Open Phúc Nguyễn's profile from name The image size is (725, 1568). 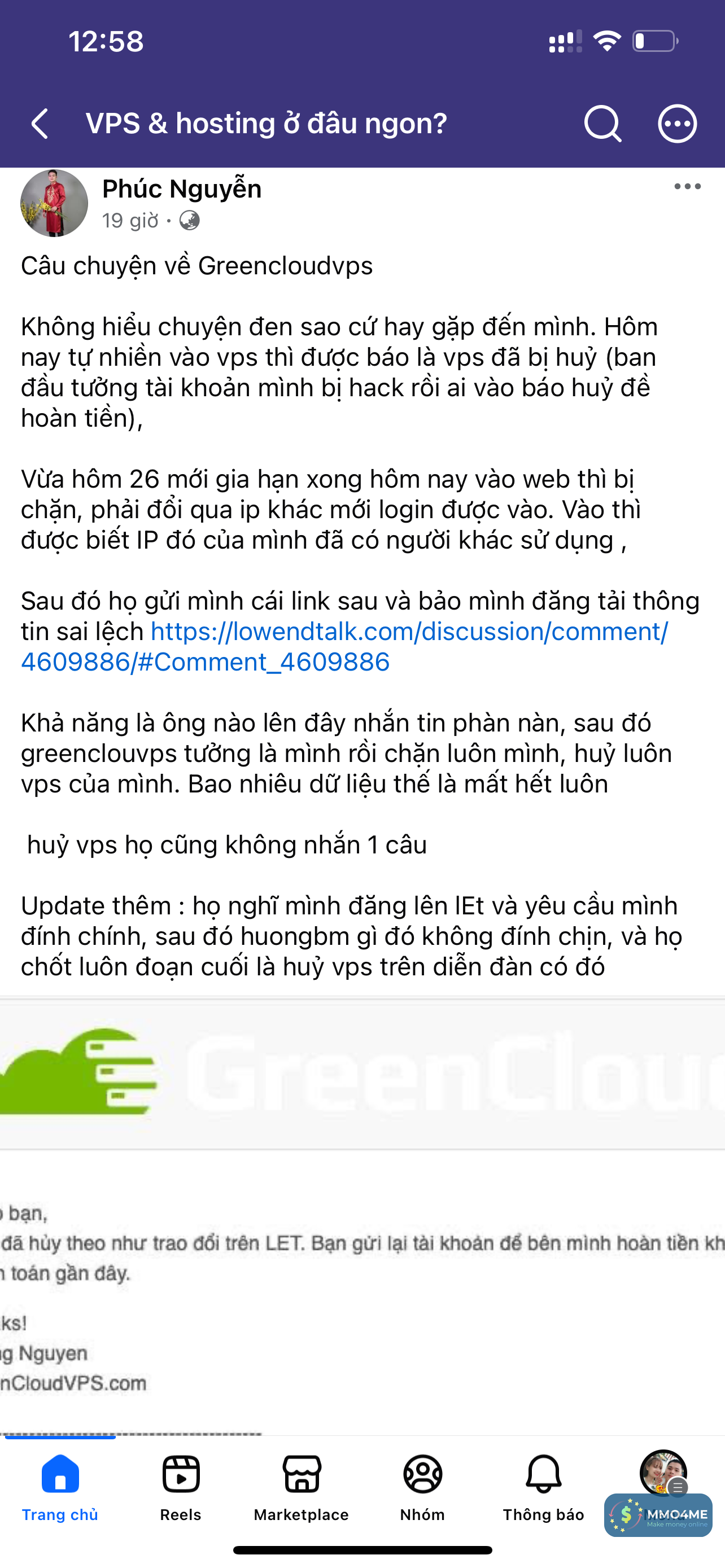point(181,189)
